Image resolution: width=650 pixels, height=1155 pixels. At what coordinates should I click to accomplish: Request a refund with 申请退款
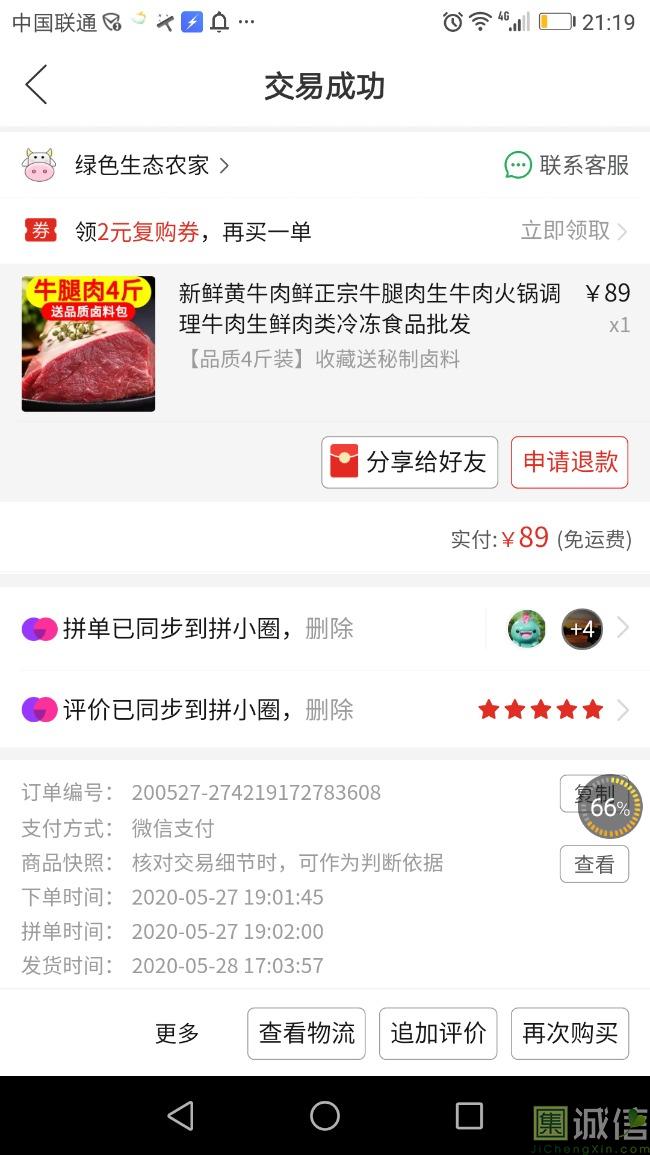pyautogui.click(x=569, y=462)
